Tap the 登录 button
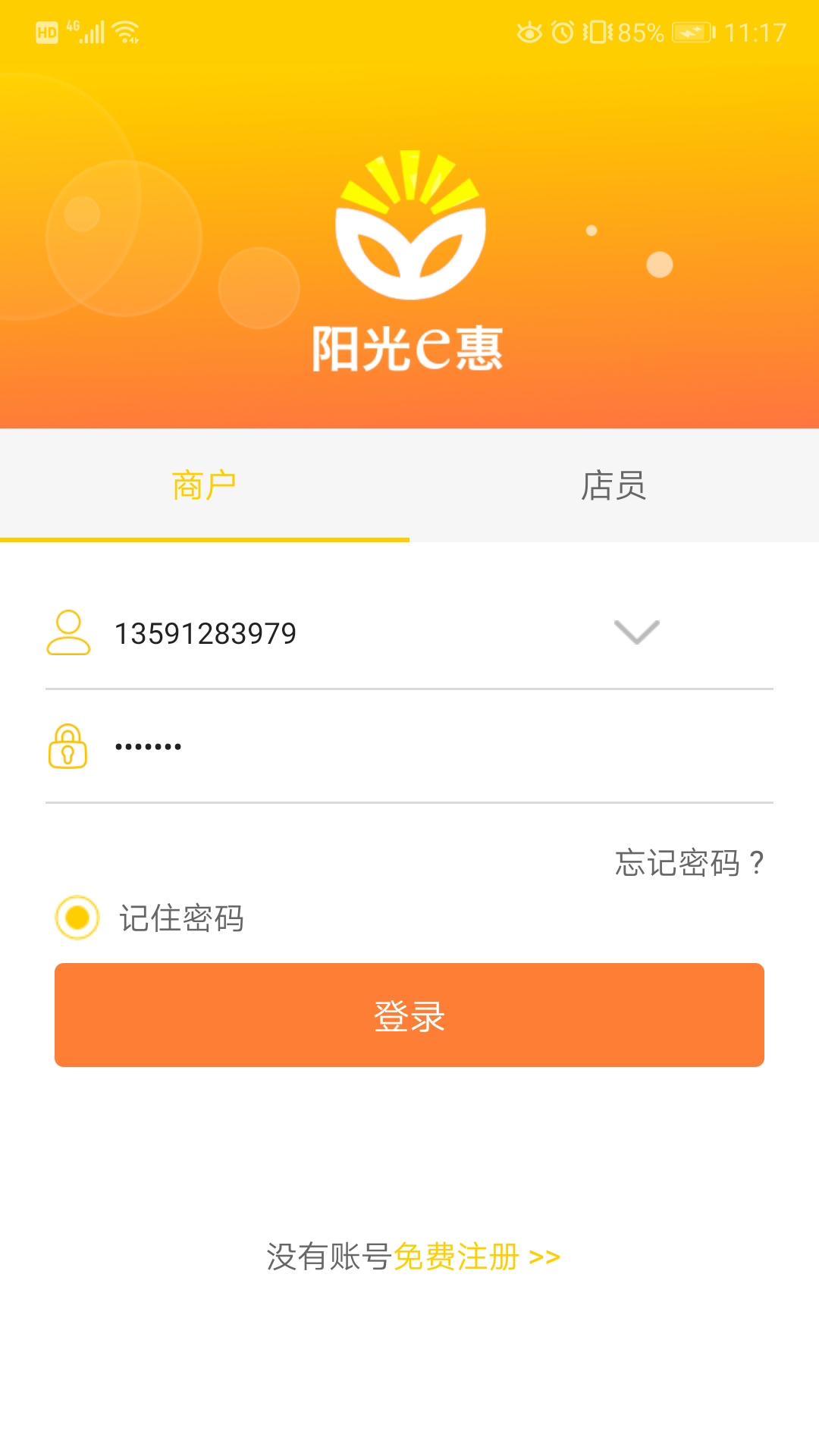 [409, 1015]
